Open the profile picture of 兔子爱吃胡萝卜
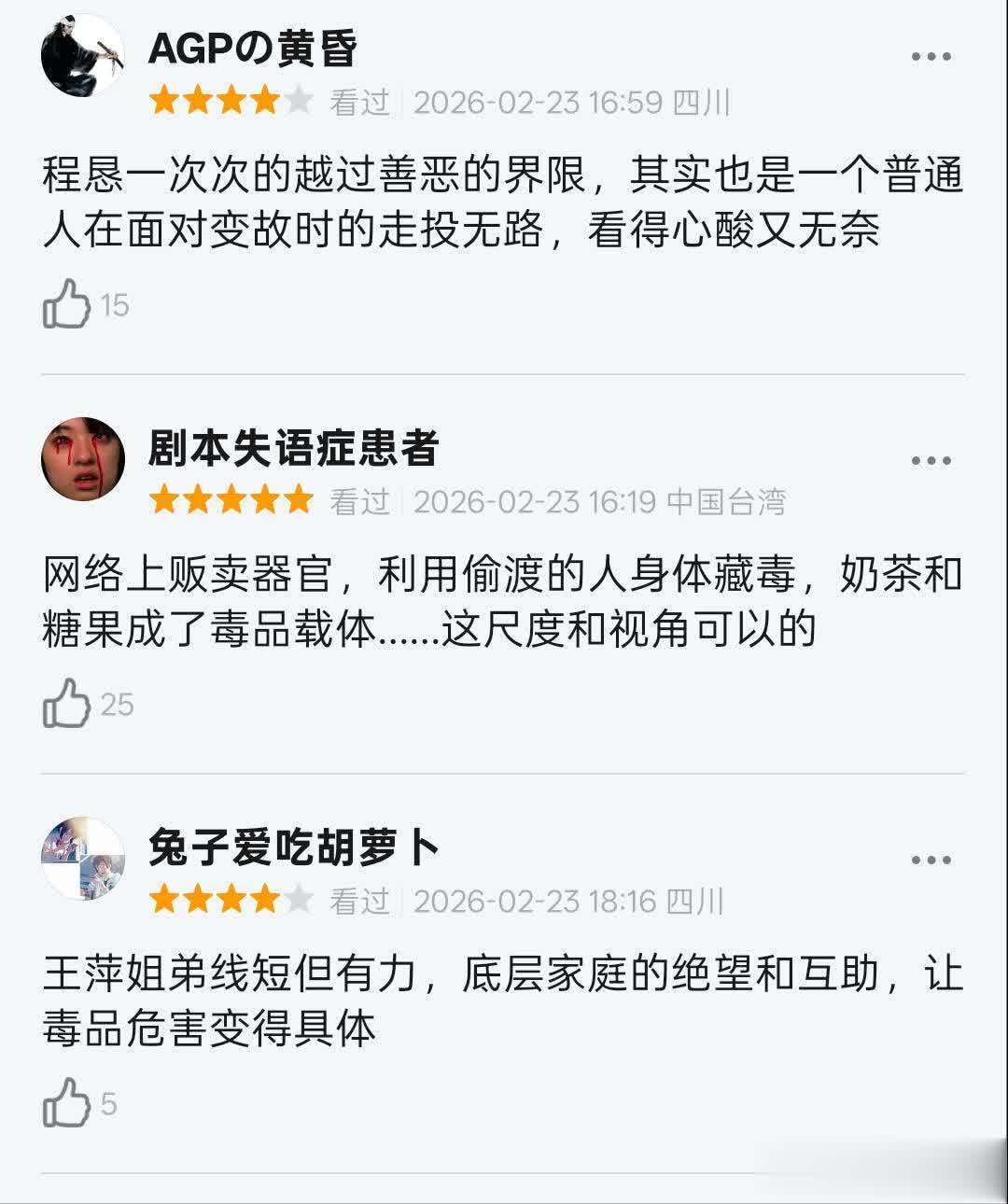The image size is (1008, 1204). pyautogui.click(x=82, y=859)
